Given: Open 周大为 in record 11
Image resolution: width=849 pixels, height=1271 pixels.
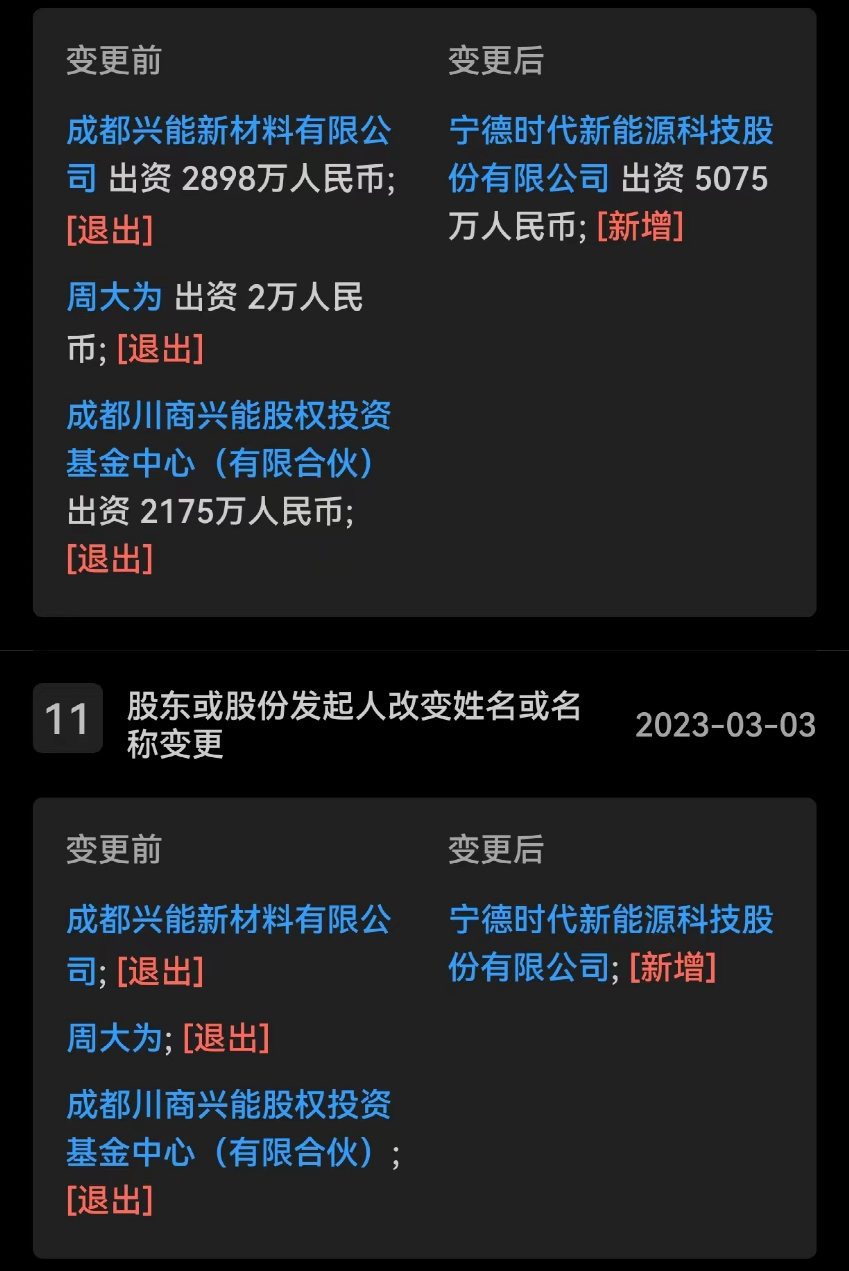Looking at the screenshot, I should click(x=113, y=1038).
